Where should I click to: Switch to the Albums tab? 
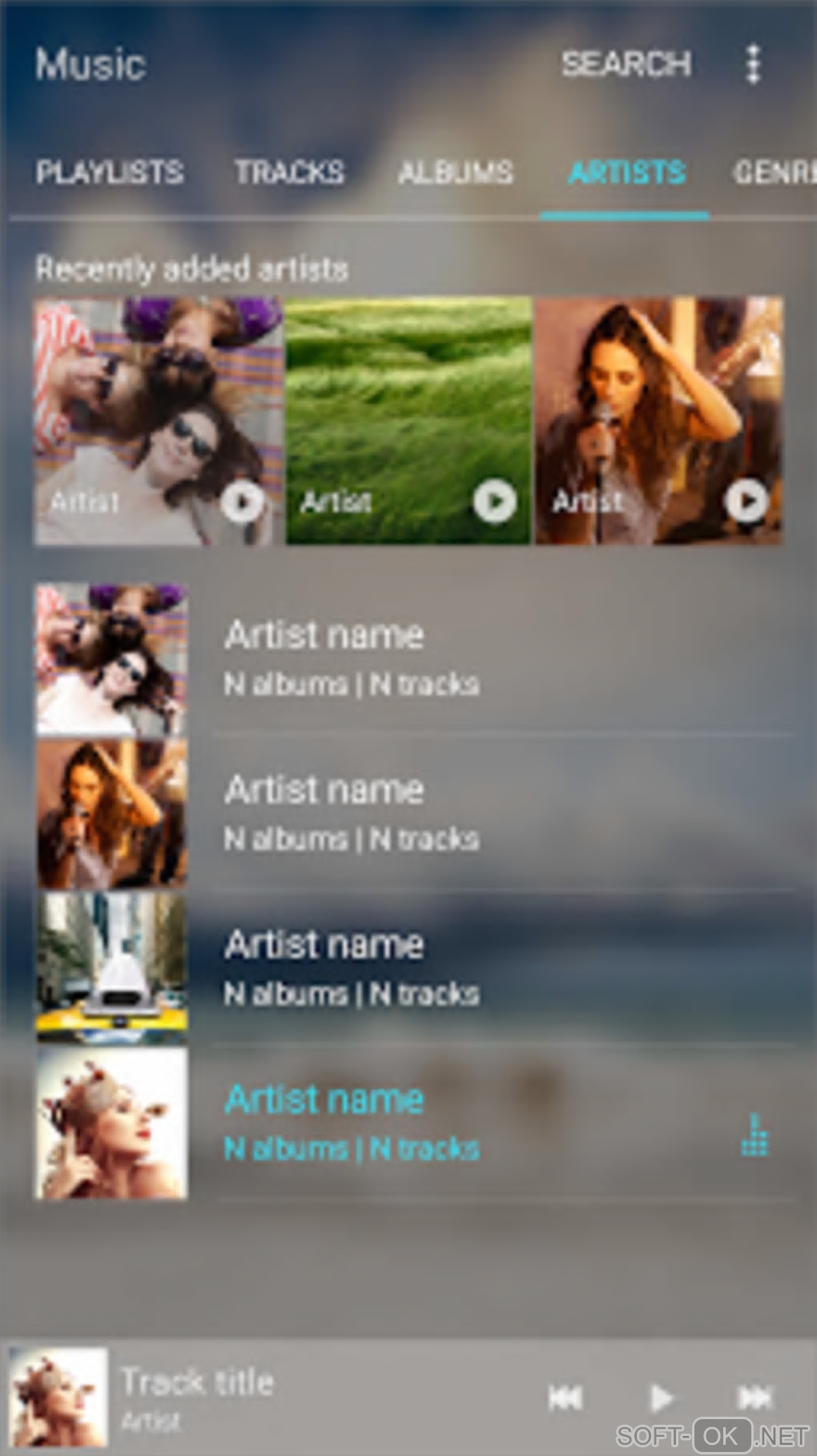[455, 172]
